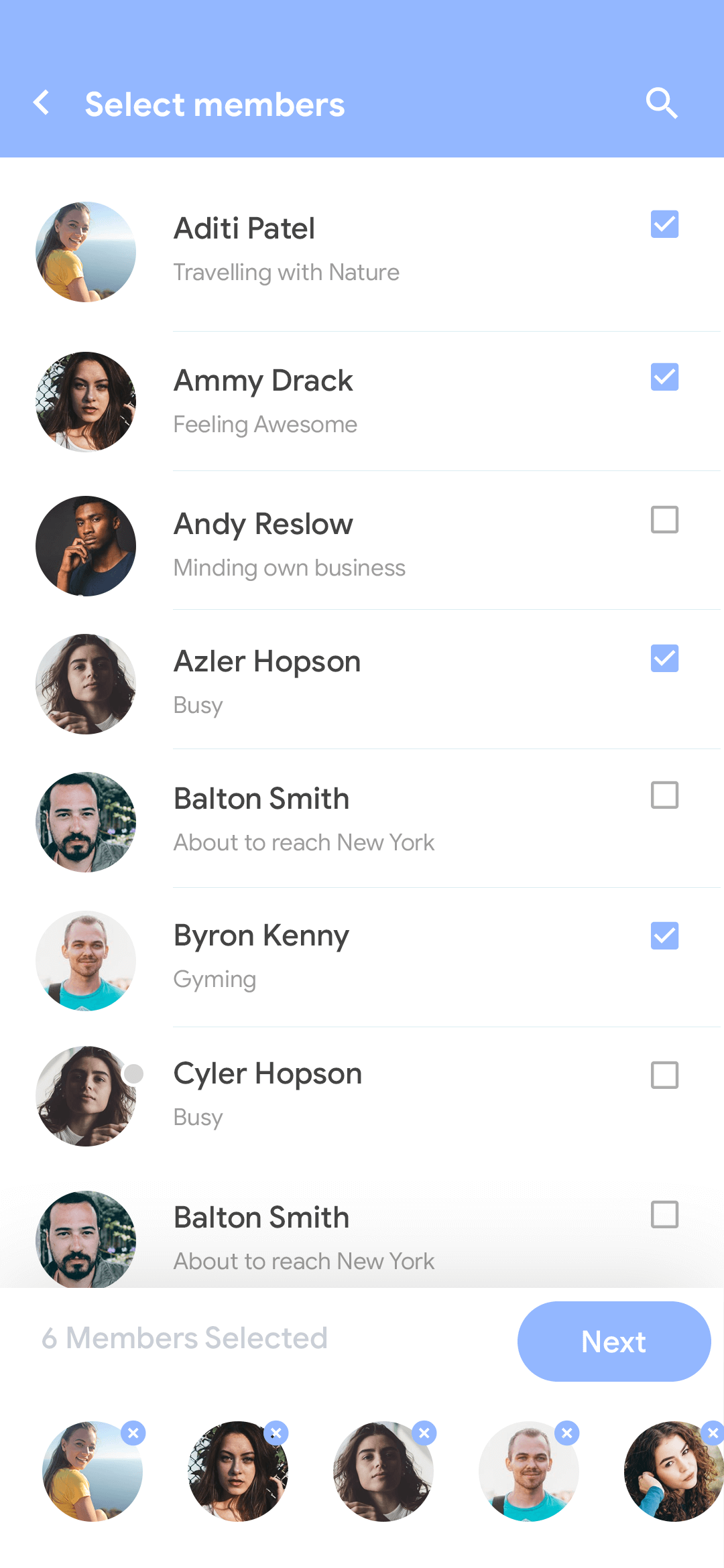The height and width of the screenshot is (1568, 724).
Task: Tap Andy Reslow's avatar photo
Action: click(x=86, y=545)
